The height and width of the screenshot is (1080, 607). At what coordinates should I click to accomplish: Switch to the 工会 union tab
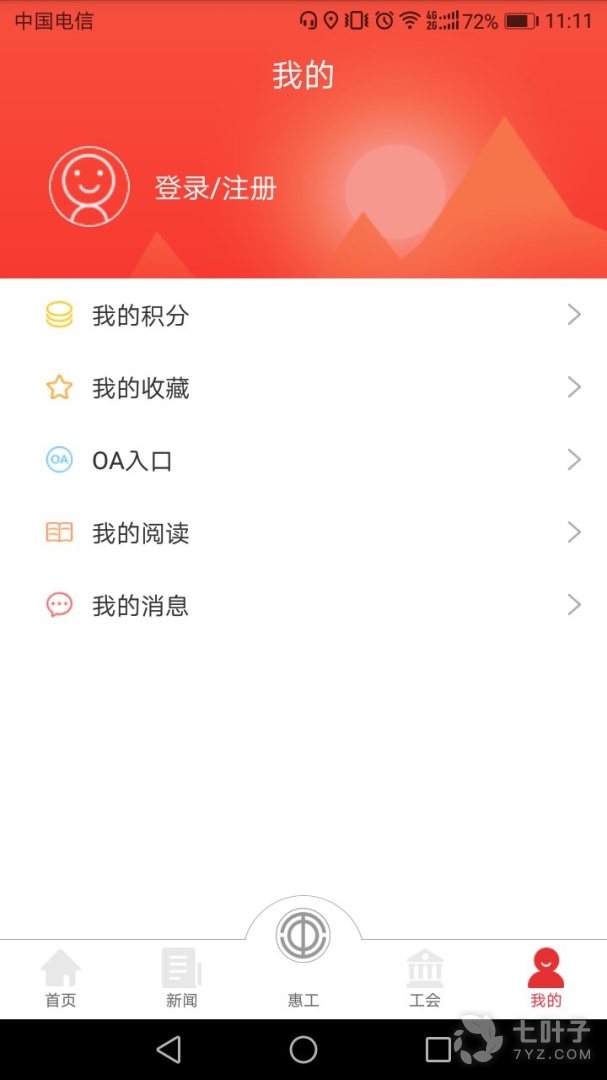click(425, 979)
